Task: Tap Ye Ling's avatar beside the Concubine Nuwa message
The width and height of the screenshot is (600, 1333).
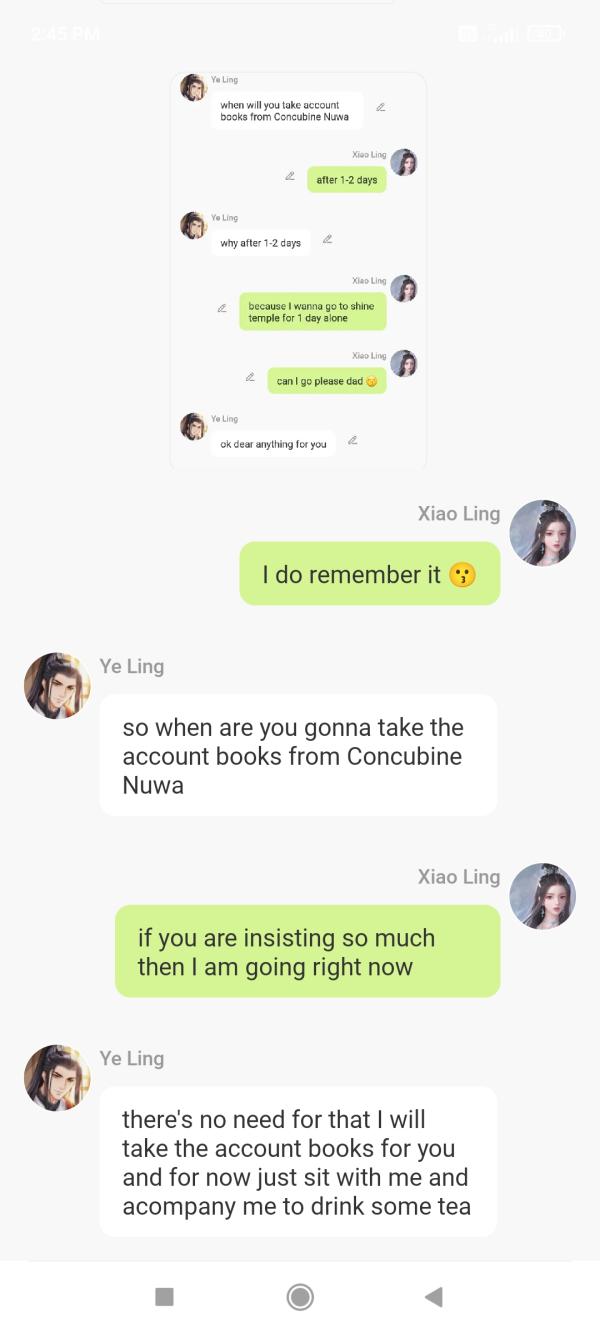Action: pos(57,686)
